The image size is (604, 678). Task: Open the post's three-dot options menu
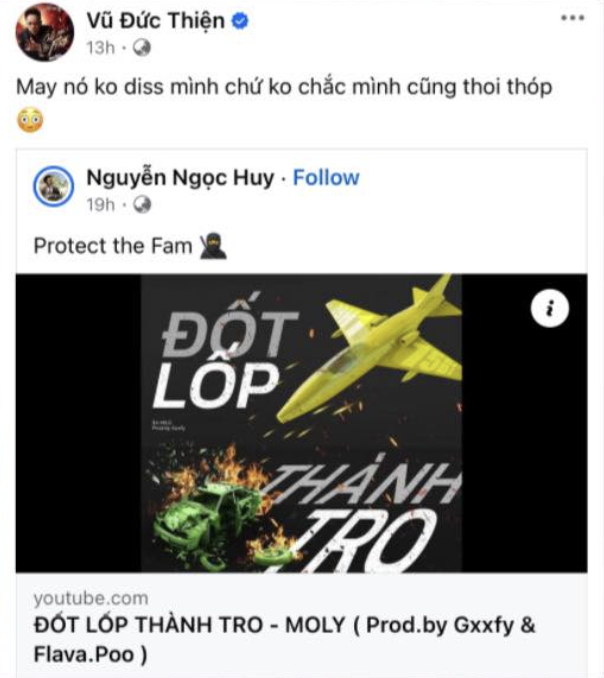pos(572,18)
